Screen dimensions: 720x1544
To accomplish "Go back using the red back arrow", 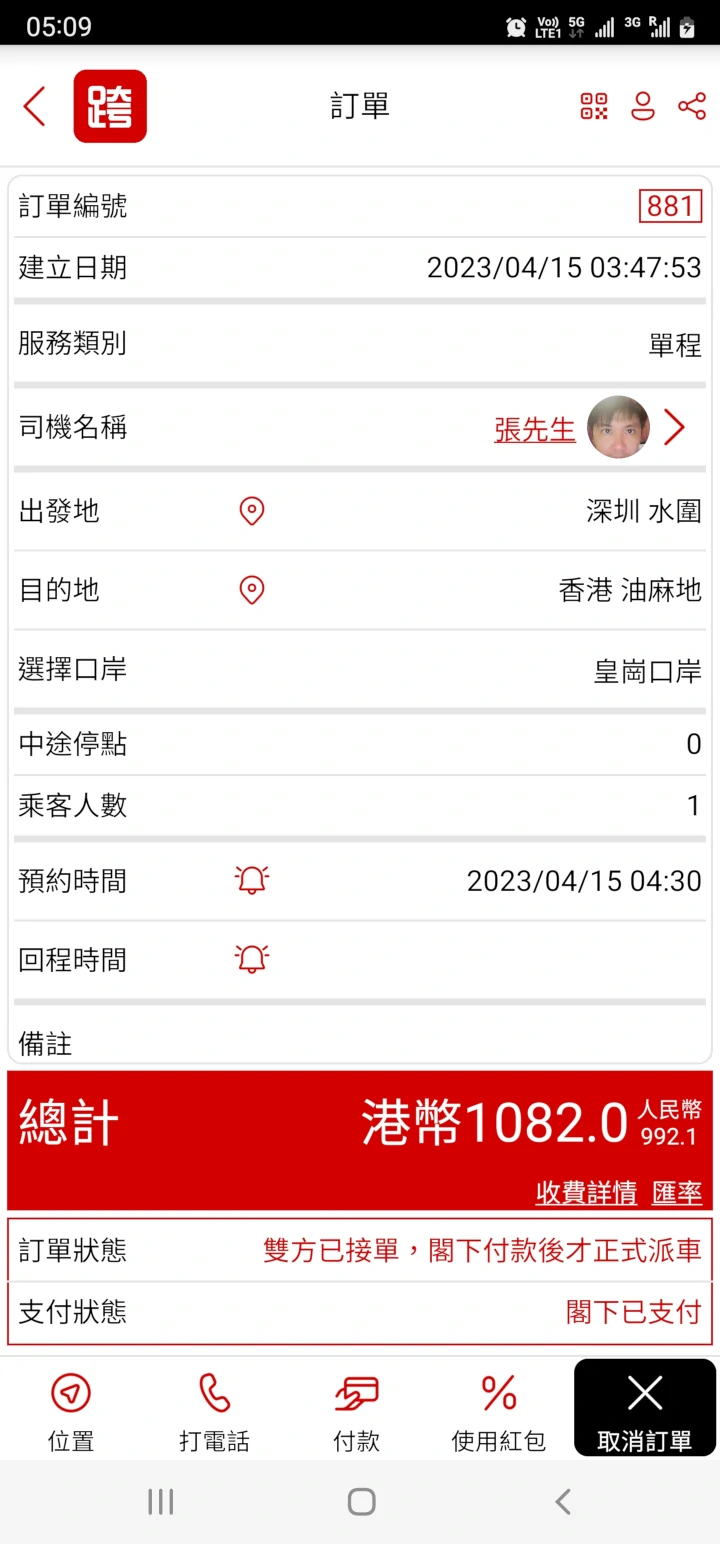I will pos(34,106).
